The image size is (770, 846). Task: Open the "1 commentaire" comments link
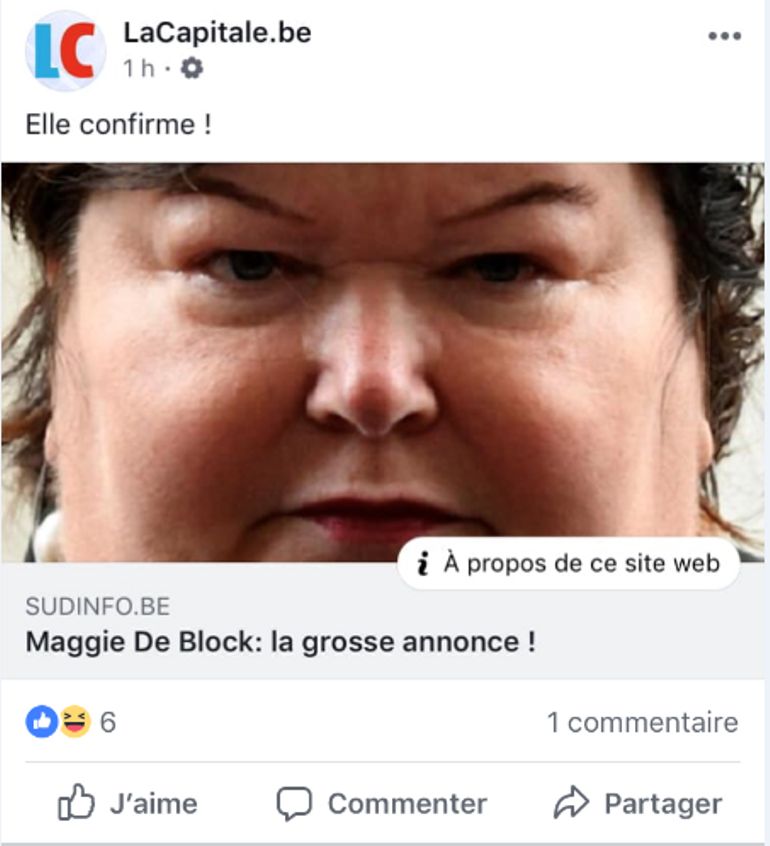coord(642,722)
